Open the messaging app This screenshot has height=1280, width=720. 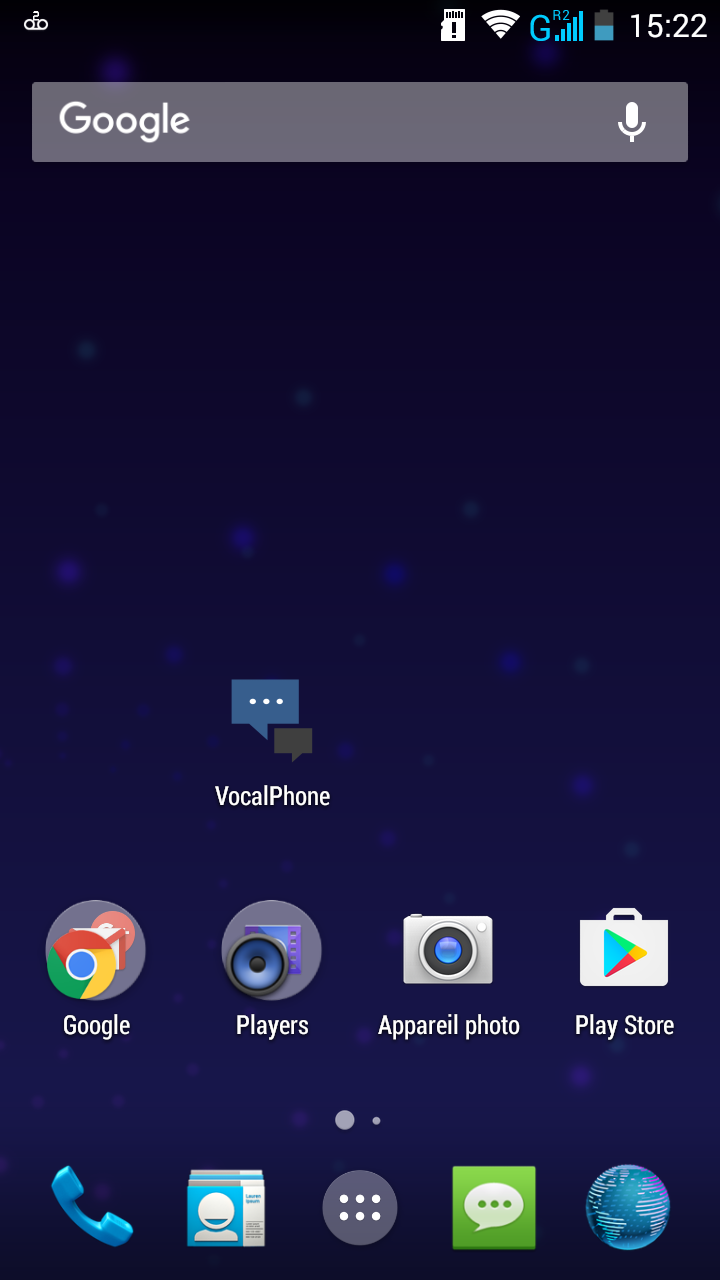pos(494,1207)
